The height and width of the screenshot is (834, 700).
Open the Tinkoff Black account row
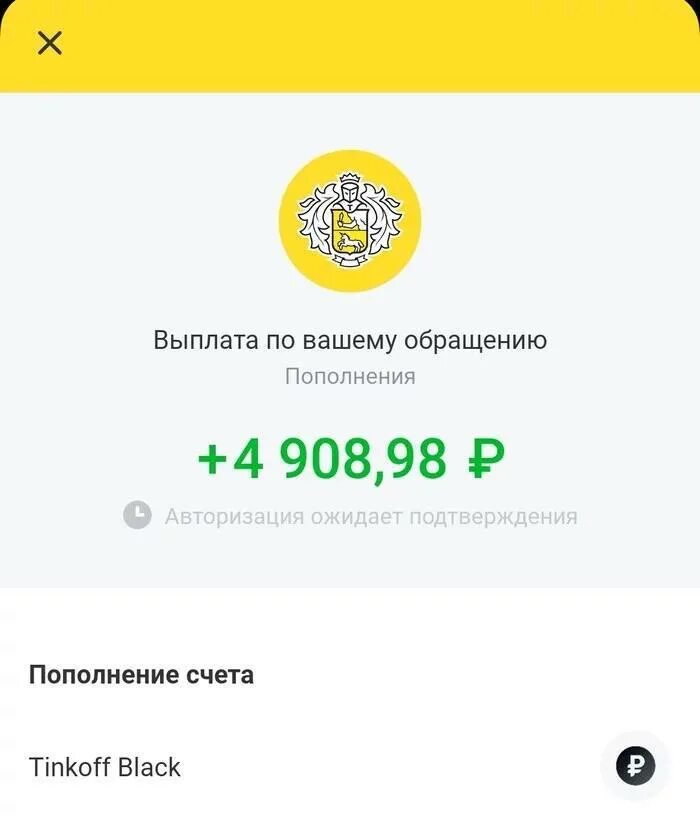(x=105, y=767)
